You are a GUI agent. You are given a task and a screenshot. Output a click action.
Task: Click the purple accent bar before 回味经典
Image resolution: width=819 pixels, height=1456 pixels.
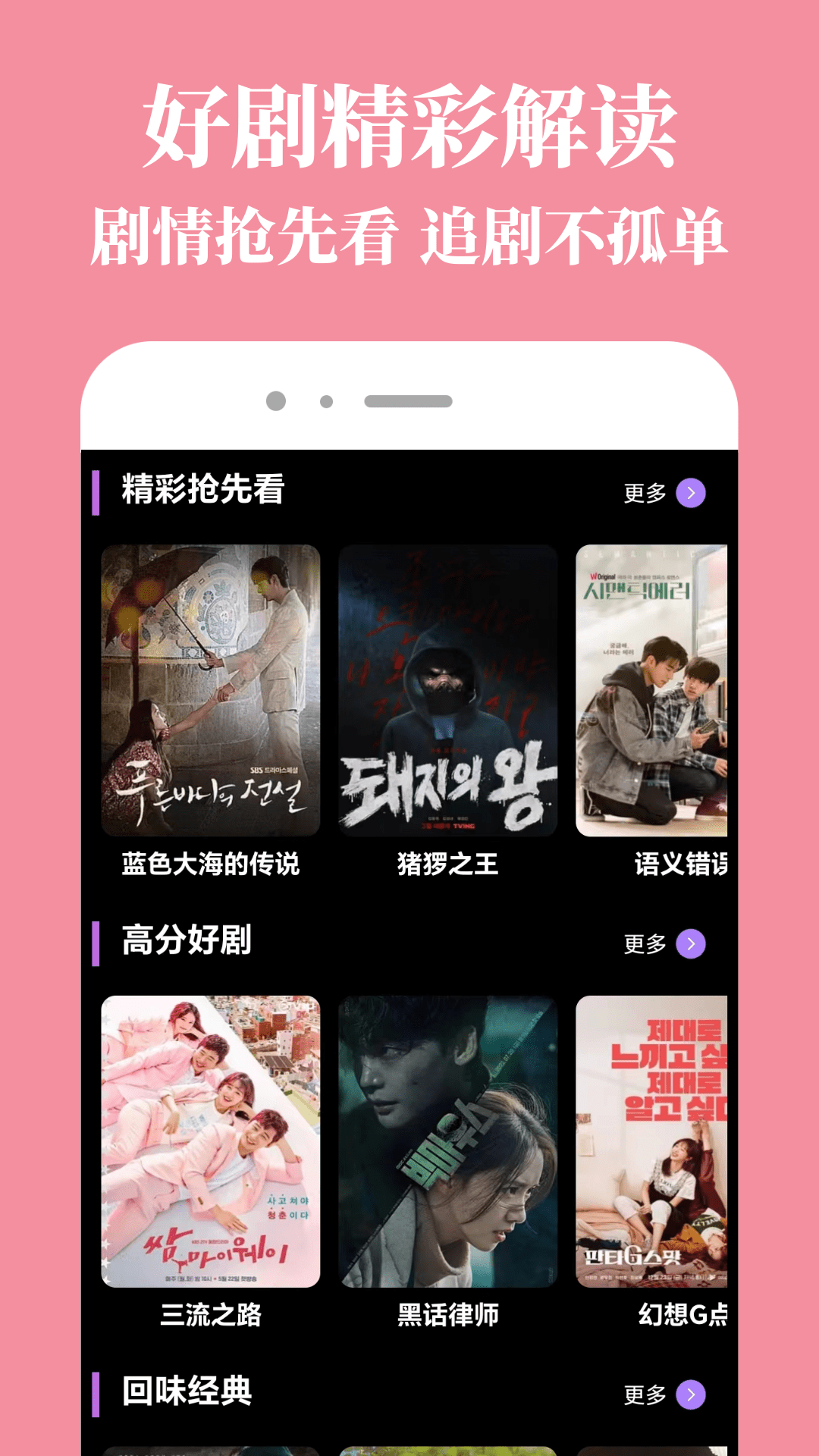[x=96, y=1393]
